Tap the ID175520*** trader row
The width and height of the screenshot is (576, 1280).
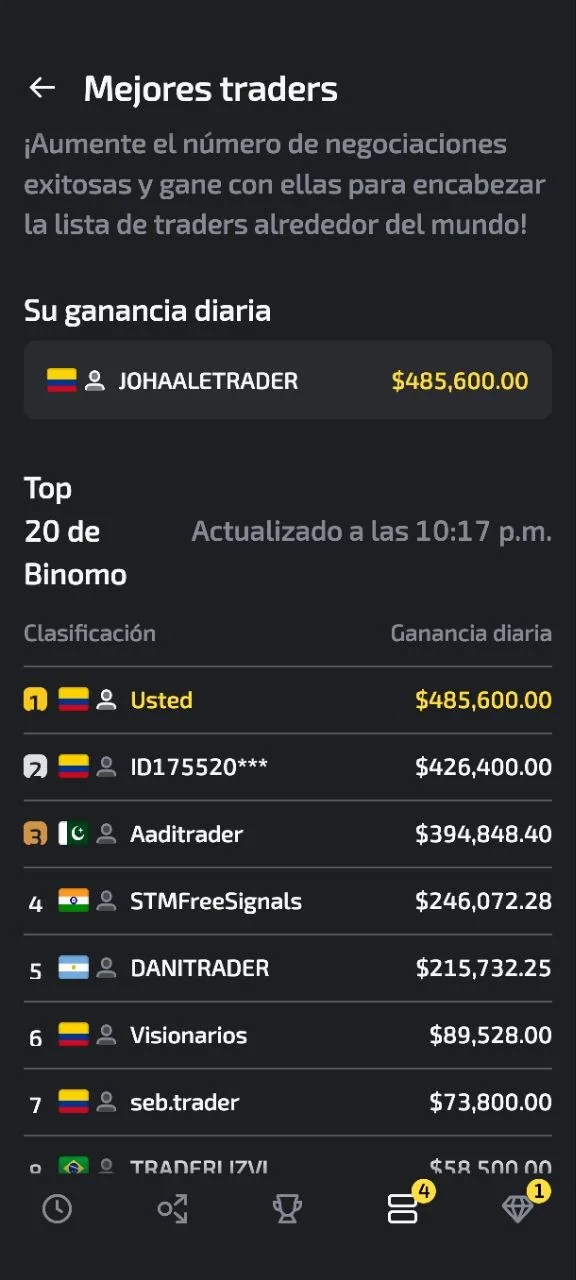coord(288,767)
